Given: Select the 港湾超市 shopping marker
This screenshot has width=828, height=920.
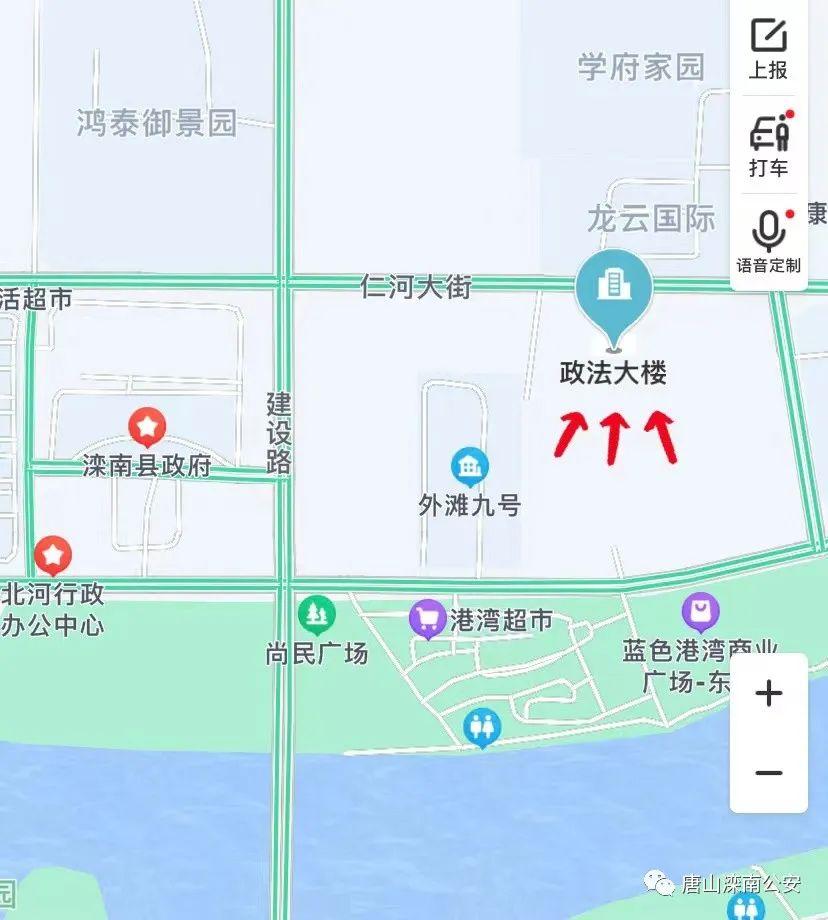Looking at the screenshot, I should [428, 619].
